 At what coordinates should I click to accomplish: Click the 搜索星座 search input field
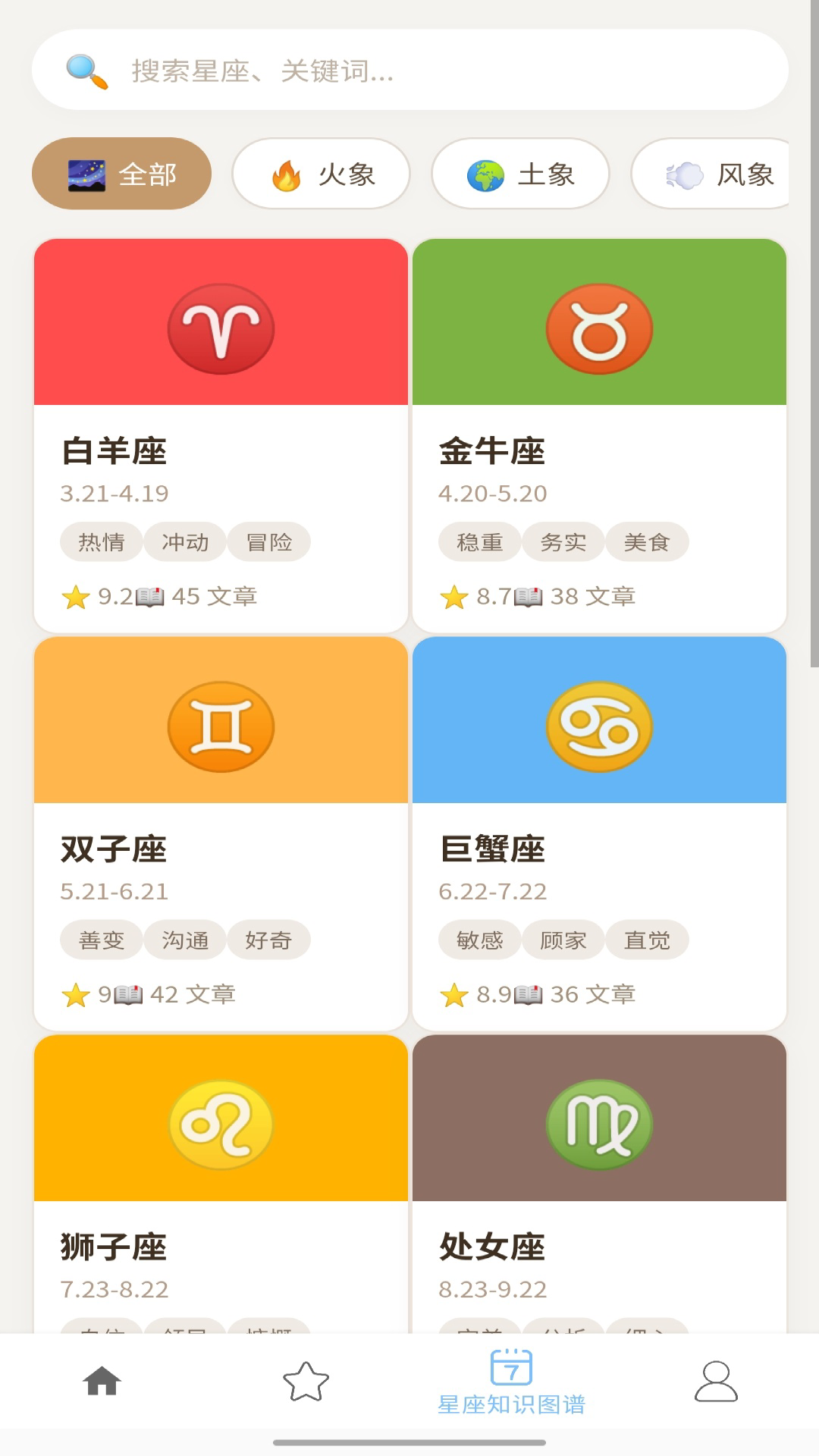click(409, 70)
